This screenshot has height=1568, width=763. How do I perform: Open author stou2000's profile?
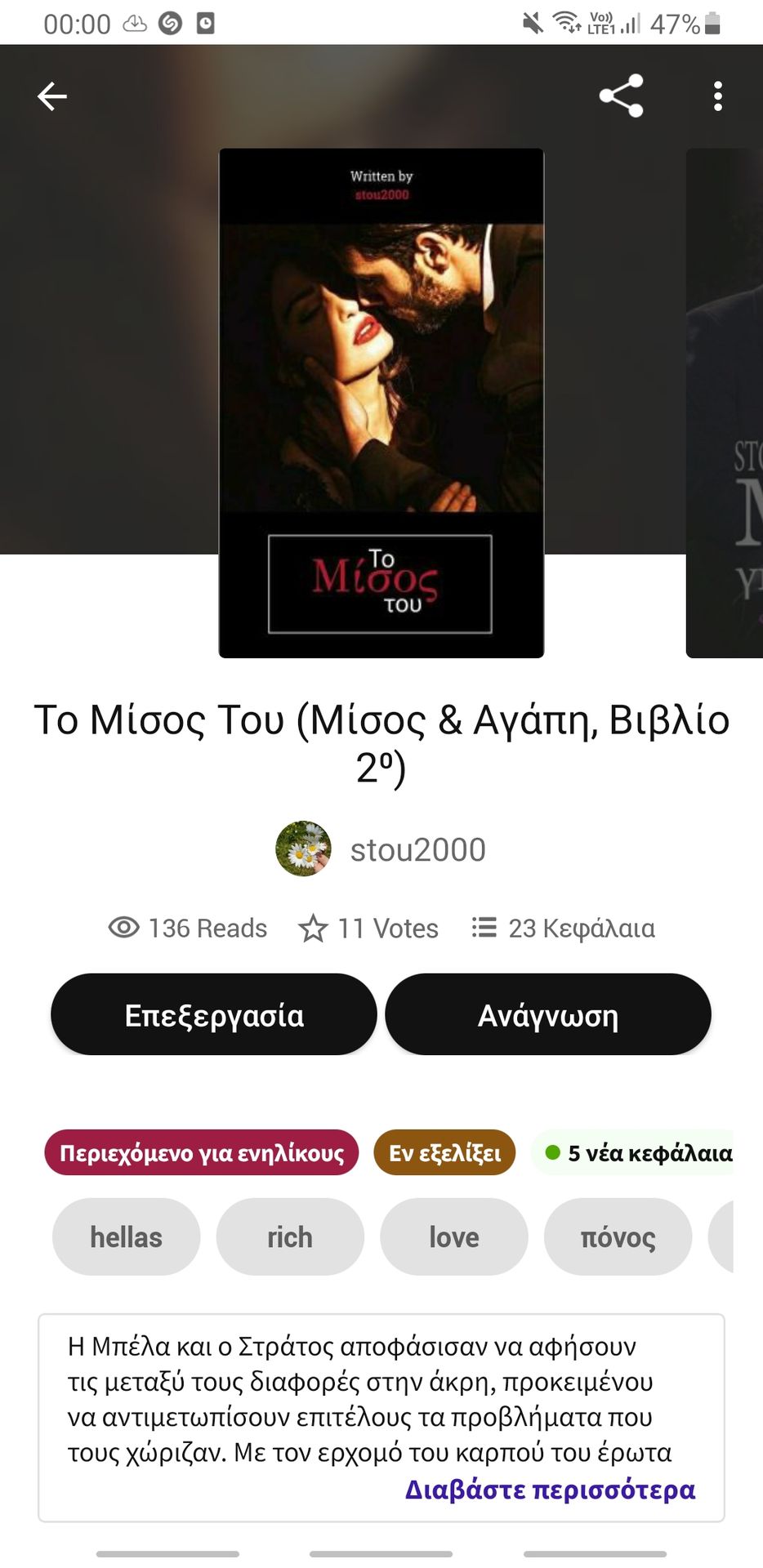pyautogui.click(x=381, y=849)
